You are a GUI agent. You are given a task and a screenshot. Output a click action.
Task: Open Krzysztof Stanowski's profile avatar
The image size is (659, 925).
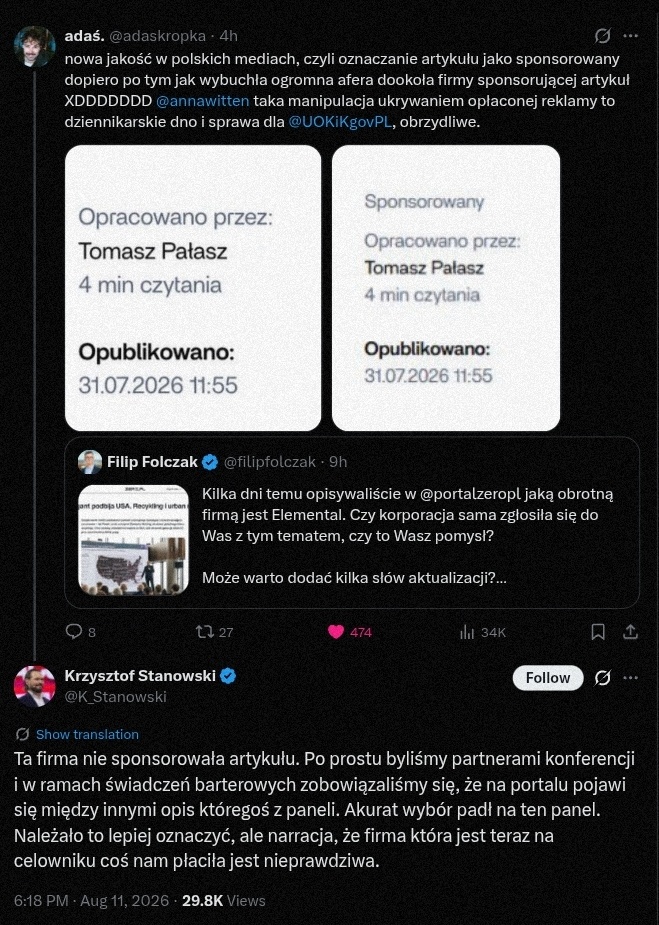pyautogui.click(x=34, y=686)
